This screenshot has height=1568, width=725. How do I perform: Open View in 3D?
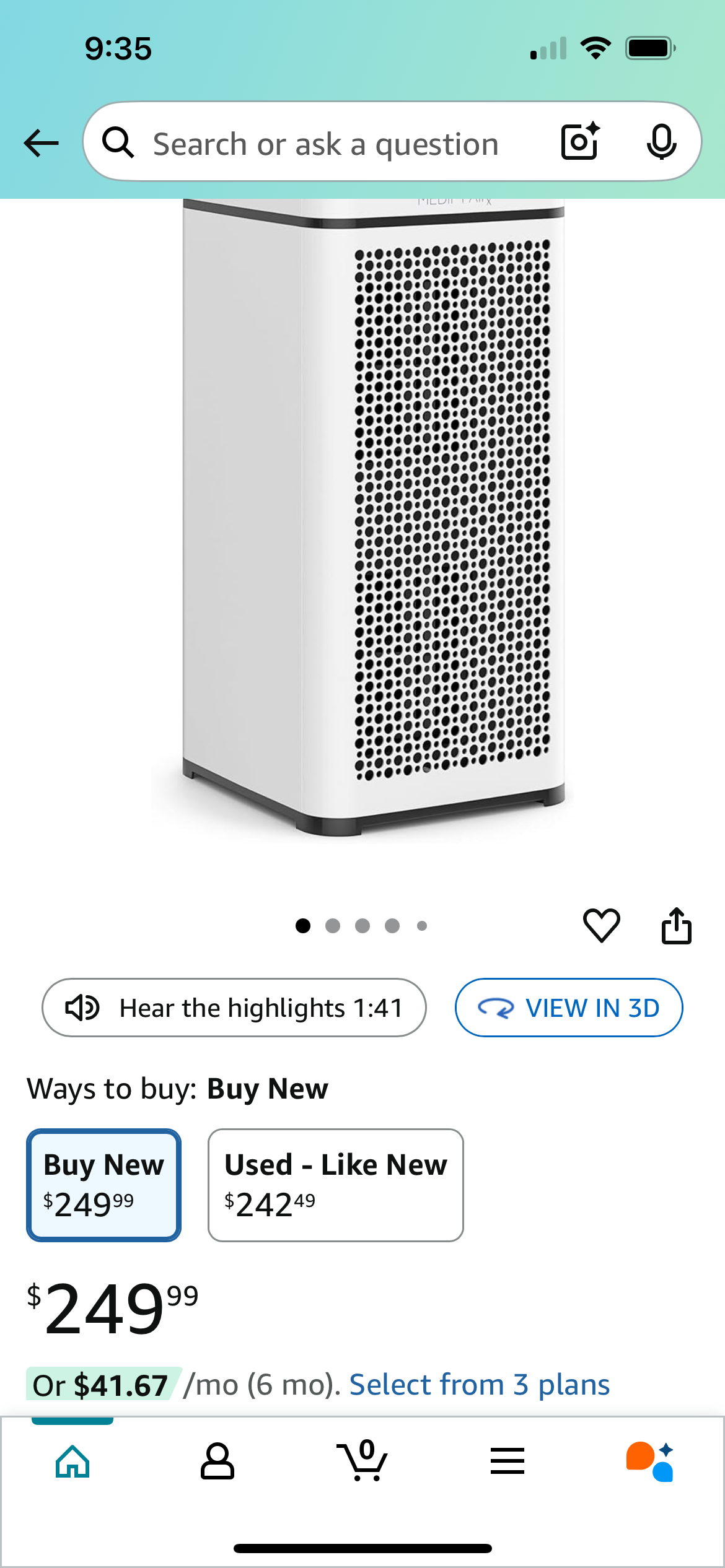[x=568, y=1008]
